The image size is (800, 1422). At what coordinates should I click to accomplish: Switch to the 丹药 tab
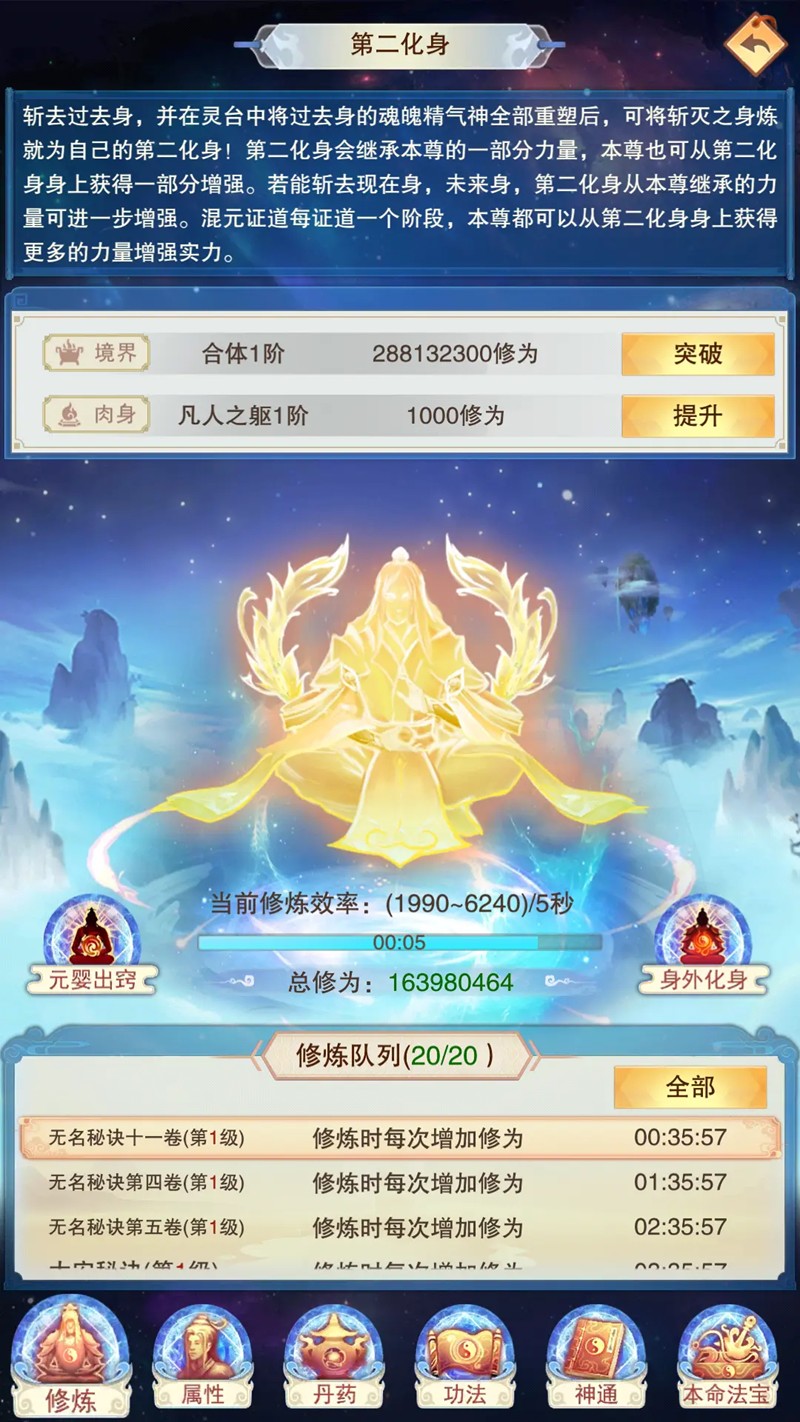click(334, 1358)
